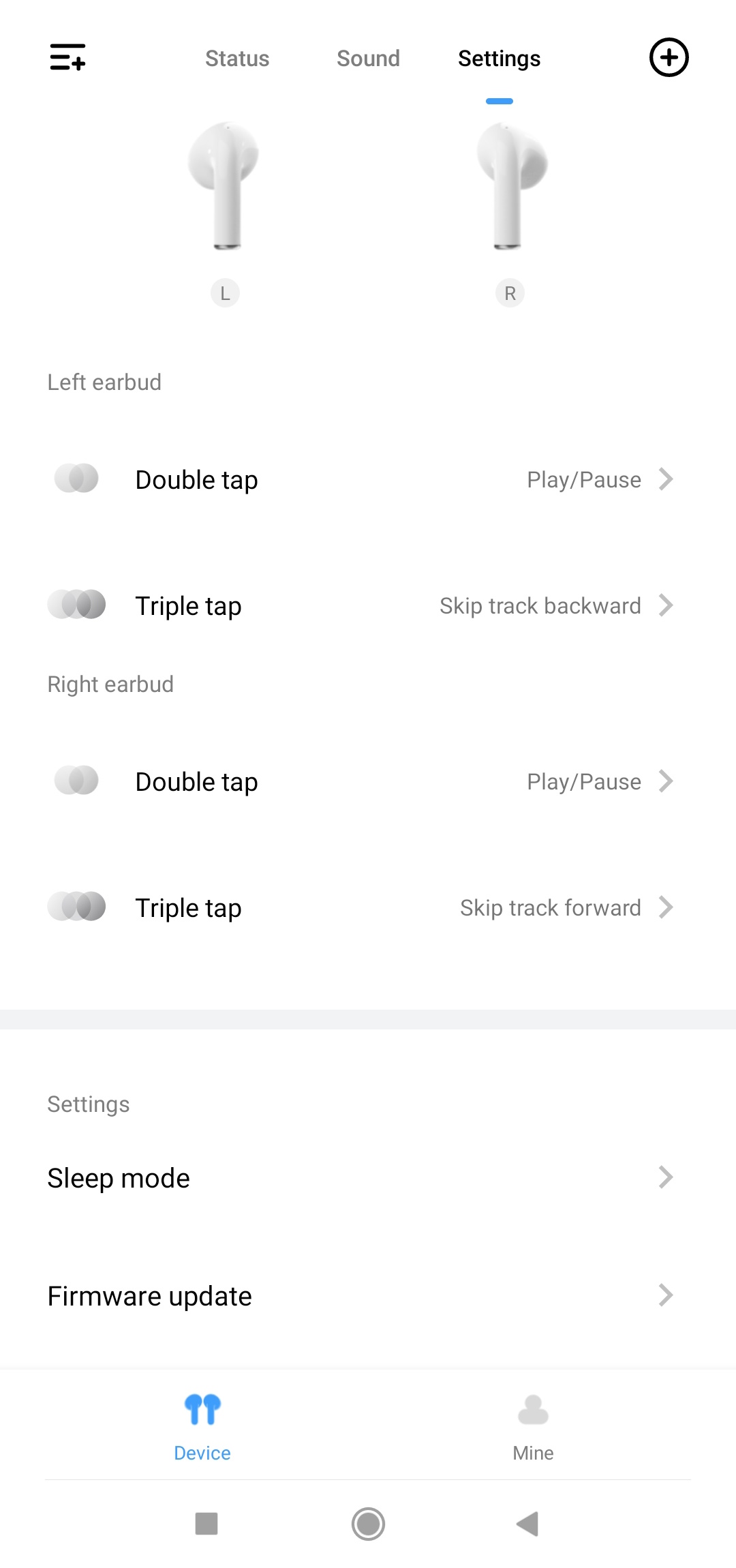Switch to the Status tab
Screen dimensions: 736x1568
coord(237,59)
